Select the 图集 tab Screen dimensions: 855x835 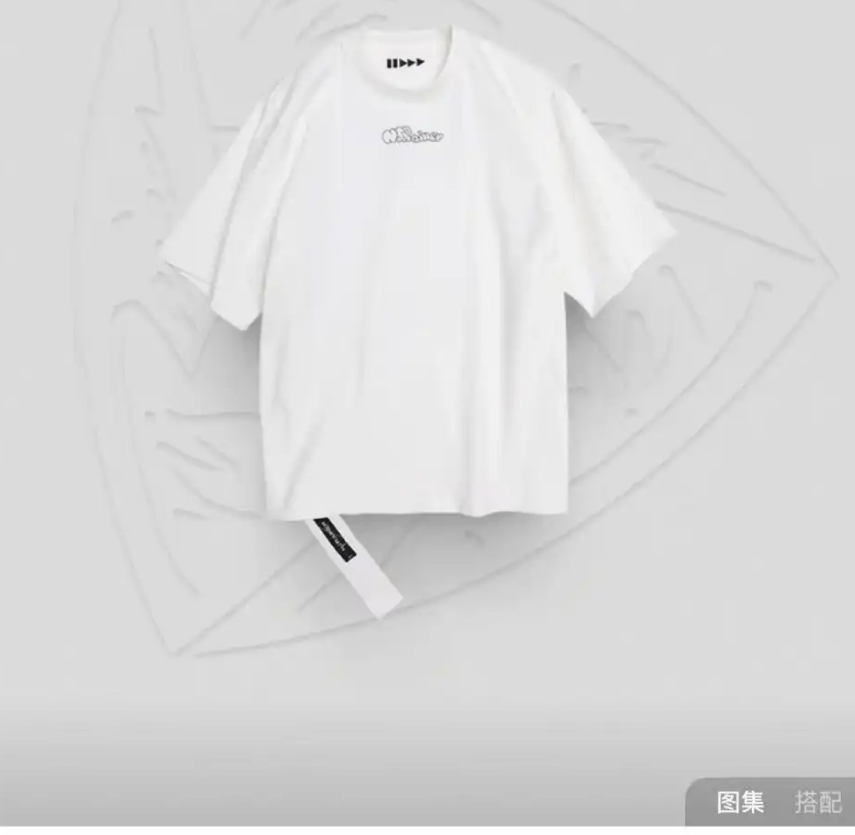740,802
